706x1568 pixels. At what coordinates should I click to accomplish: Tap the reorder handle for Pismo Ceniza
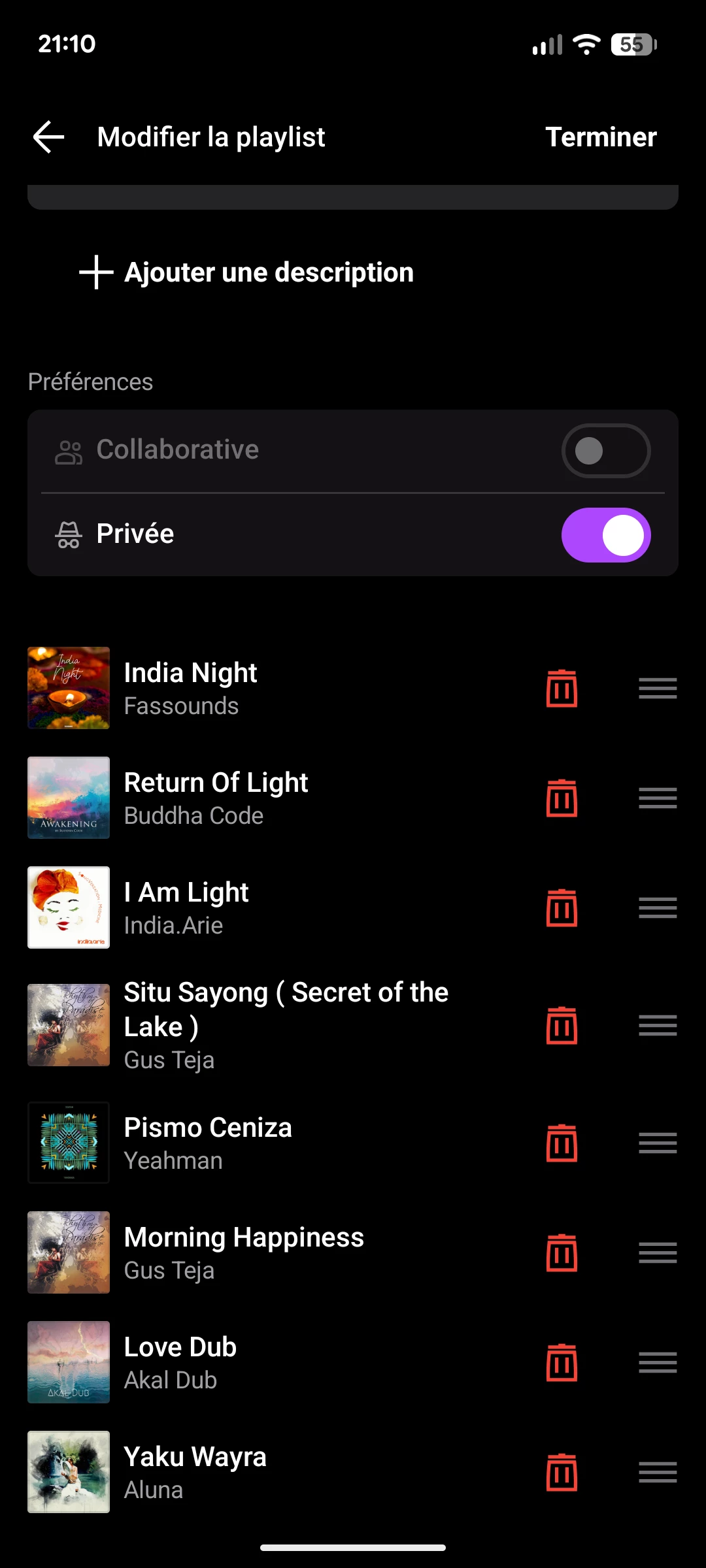[658, 1143]
